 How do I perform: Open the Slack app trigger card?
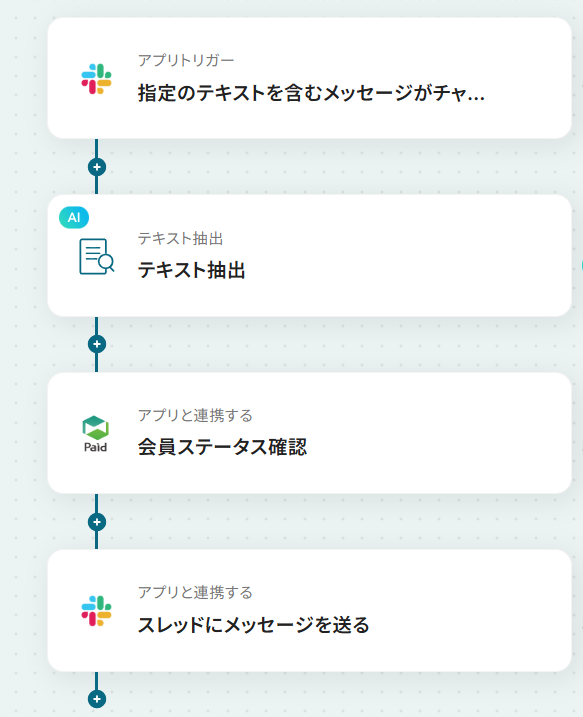310,78
